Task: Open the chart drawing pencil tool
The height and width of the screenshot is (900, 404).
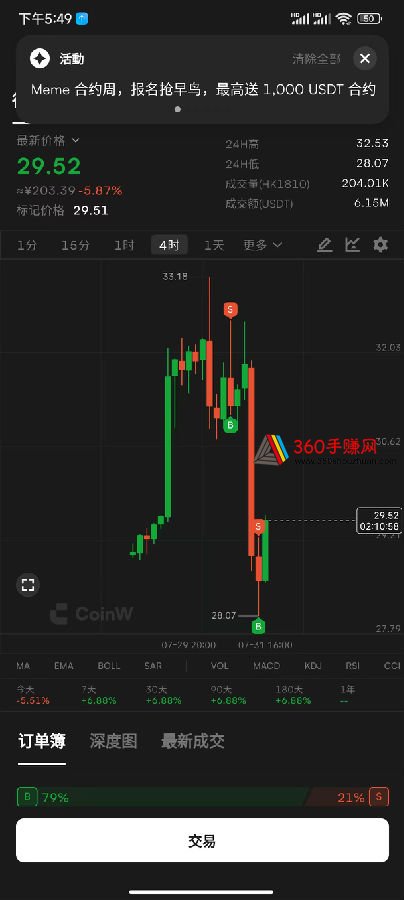Action: [x=325, y=245]
